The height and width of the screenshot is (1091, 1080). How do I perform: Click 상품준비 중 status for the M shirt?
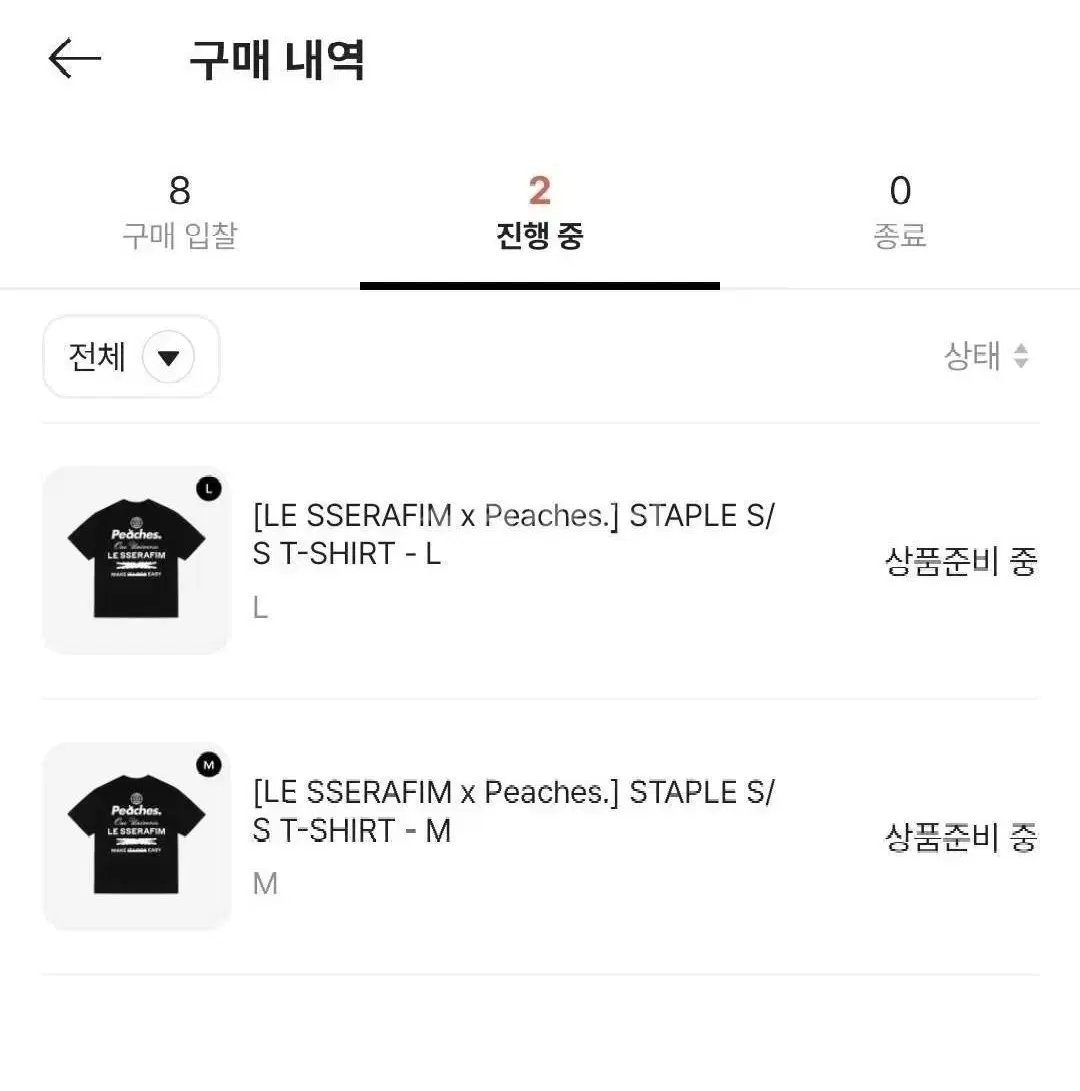point(961,838)
